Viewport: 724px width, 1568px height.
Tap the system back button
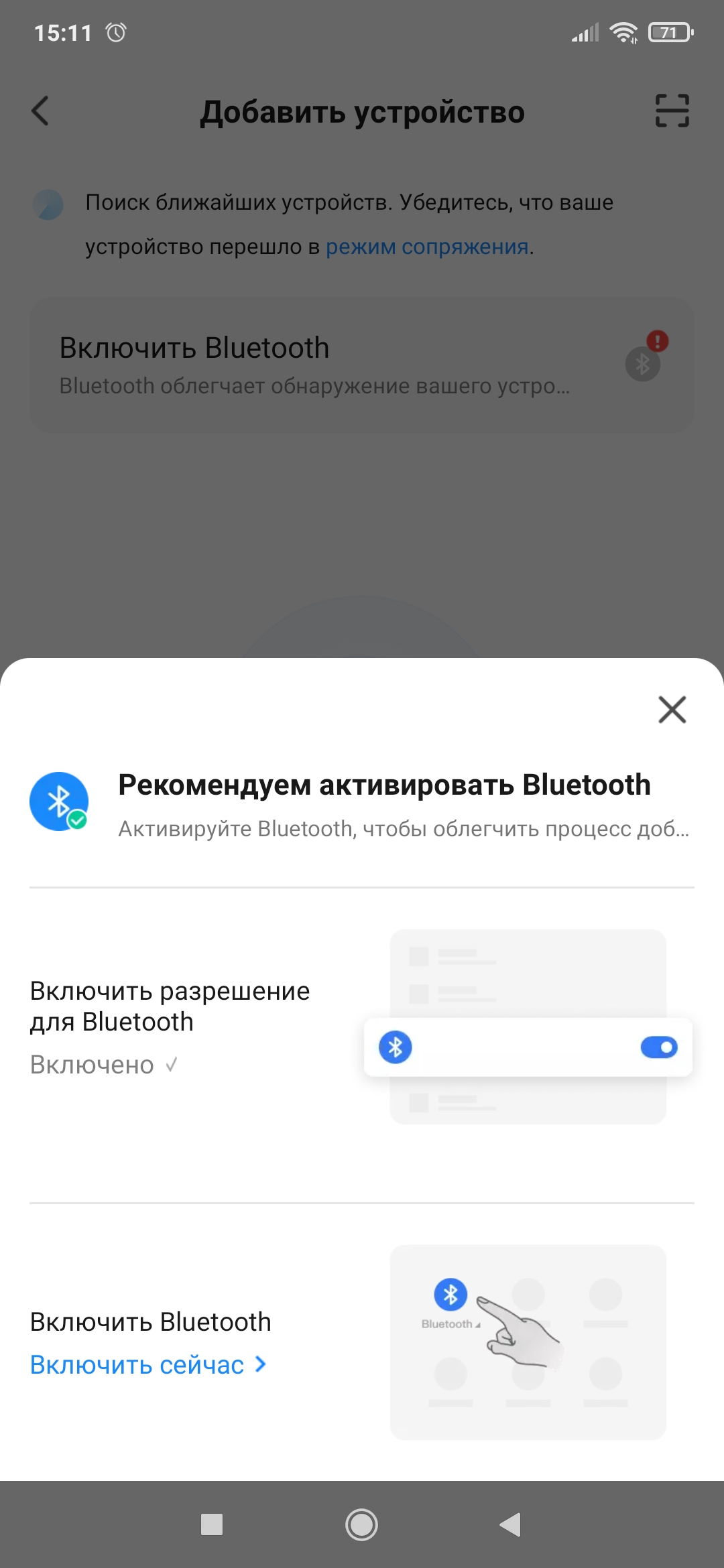(x=510, y=1524)
